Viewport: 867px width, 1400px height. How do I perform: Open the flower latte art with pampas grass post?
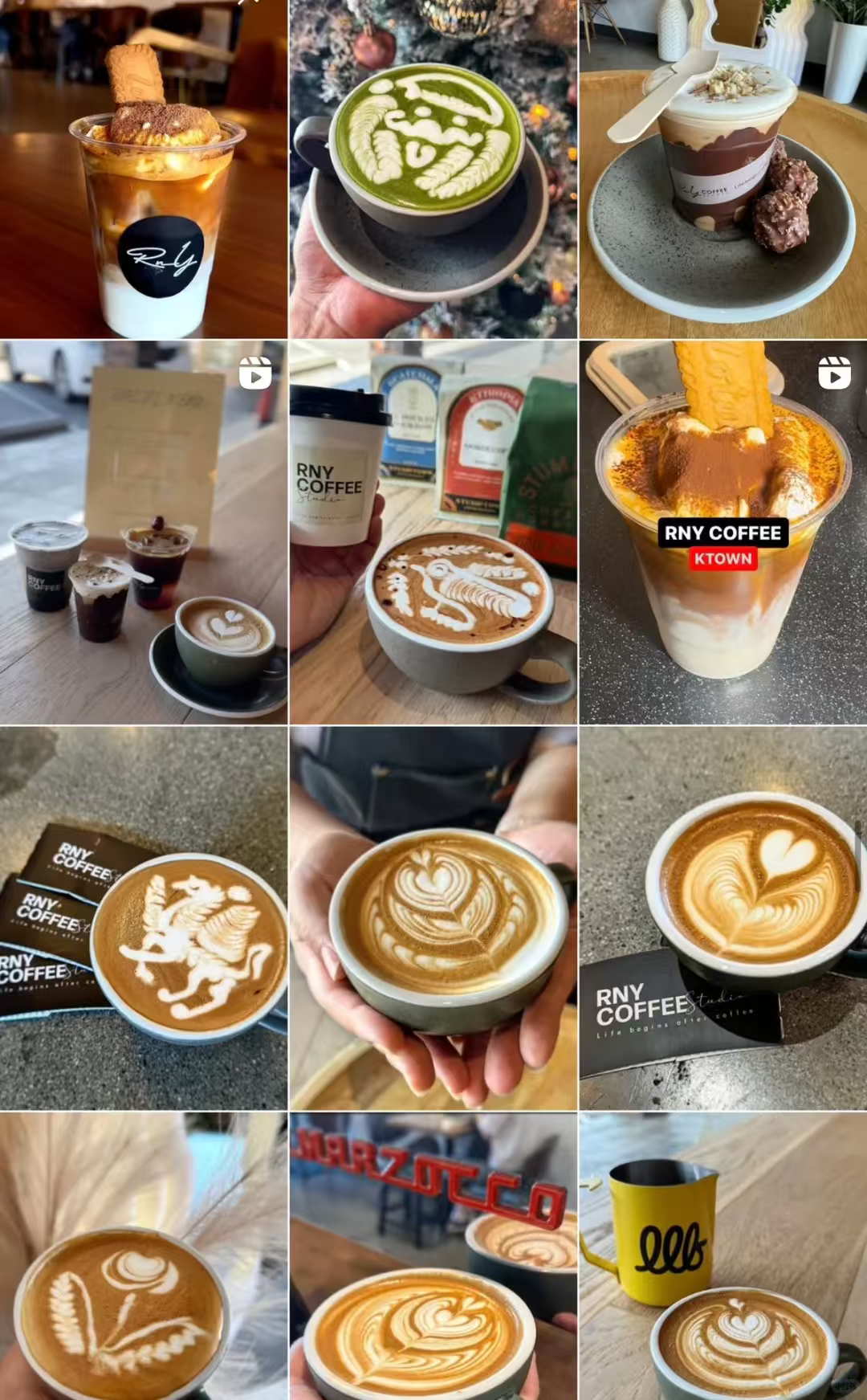(144, 1255)
